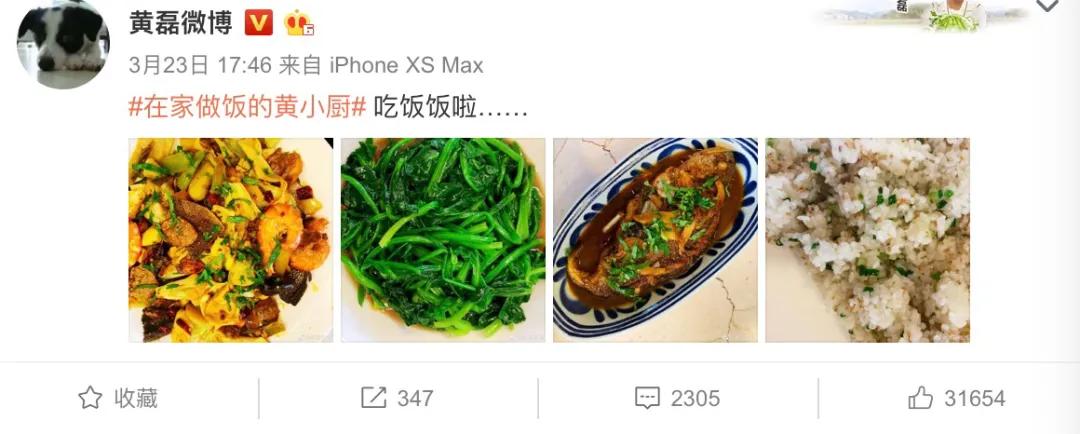Repost this post with 347 shares
1080x434 pixels.
click(x=397, y=398)
